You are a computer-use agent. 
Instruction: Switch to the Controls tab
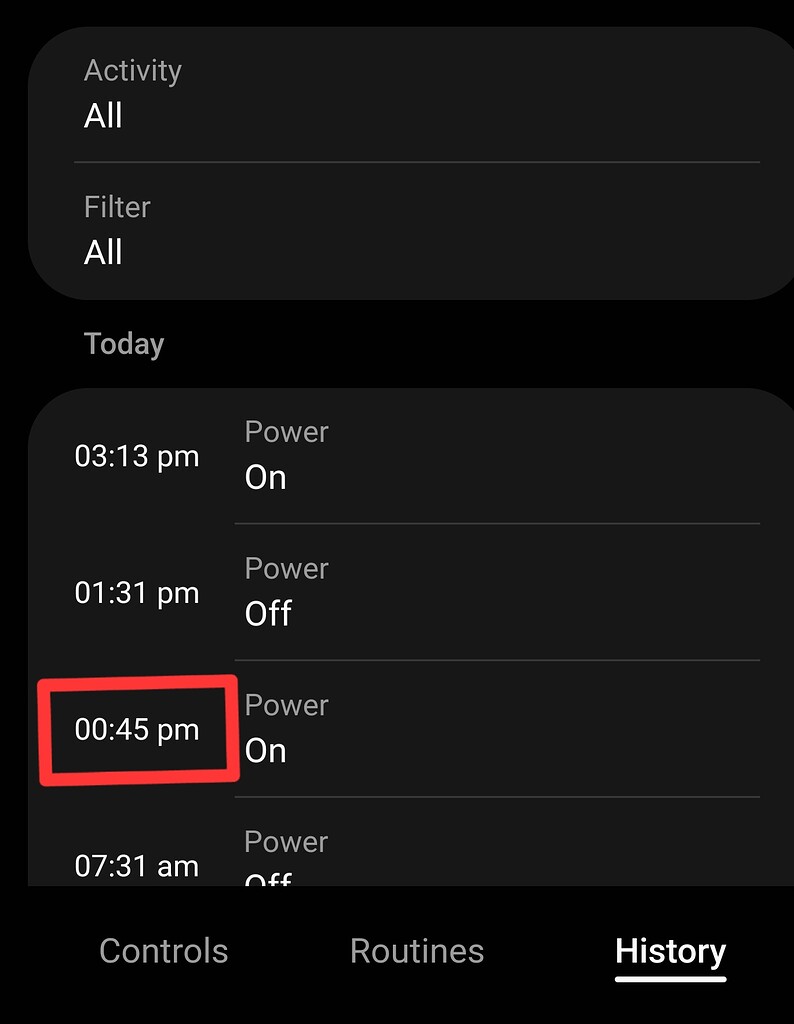coord(163,951)
